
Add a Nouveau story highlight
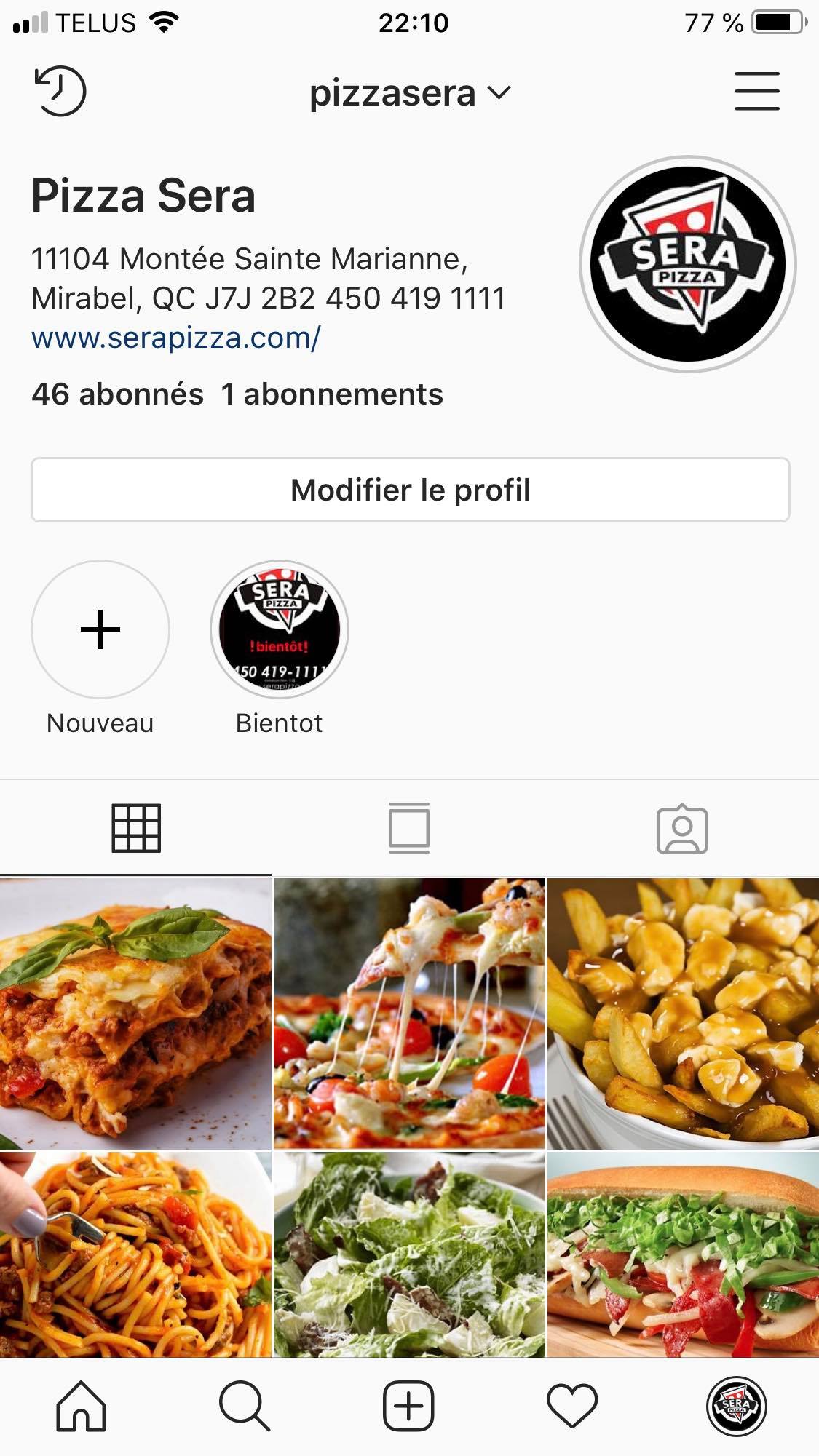(x=100, y=629)
